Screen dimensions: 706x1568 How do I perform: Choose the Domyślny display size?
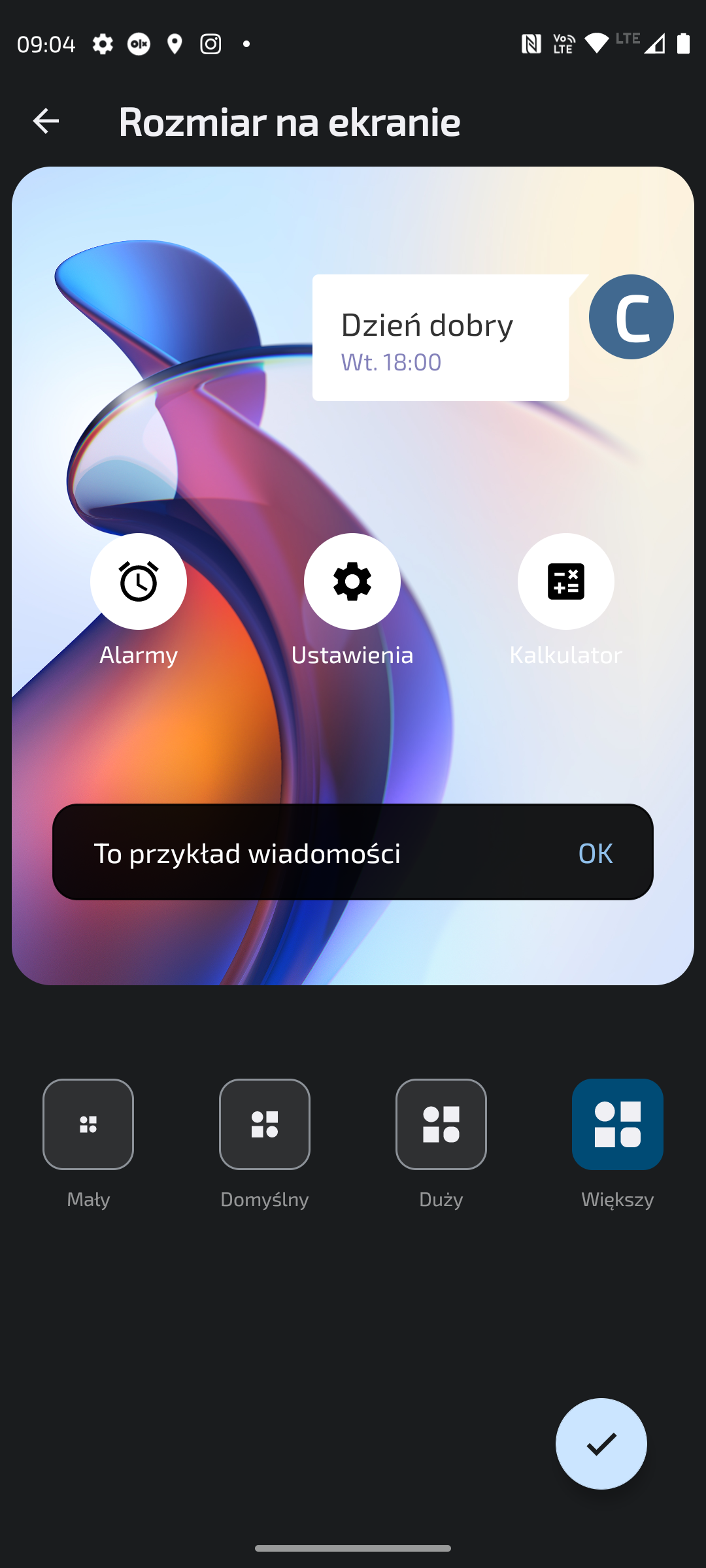[265, 1124]
